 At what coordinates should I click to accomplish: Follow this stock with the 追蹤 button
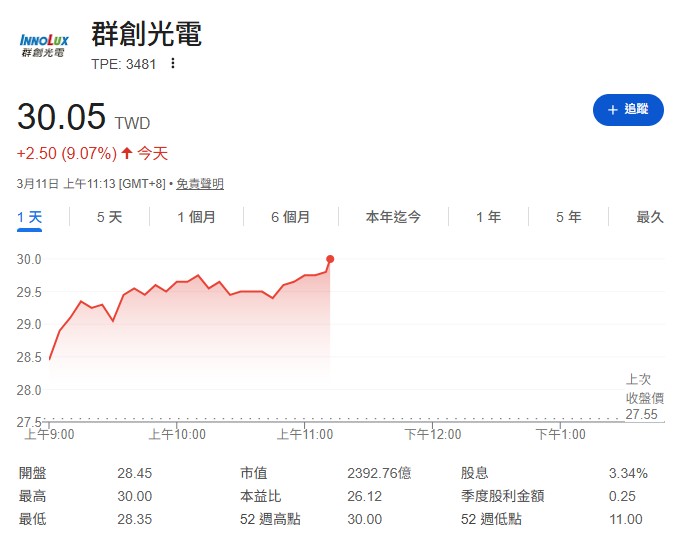[x=628, y=109]
